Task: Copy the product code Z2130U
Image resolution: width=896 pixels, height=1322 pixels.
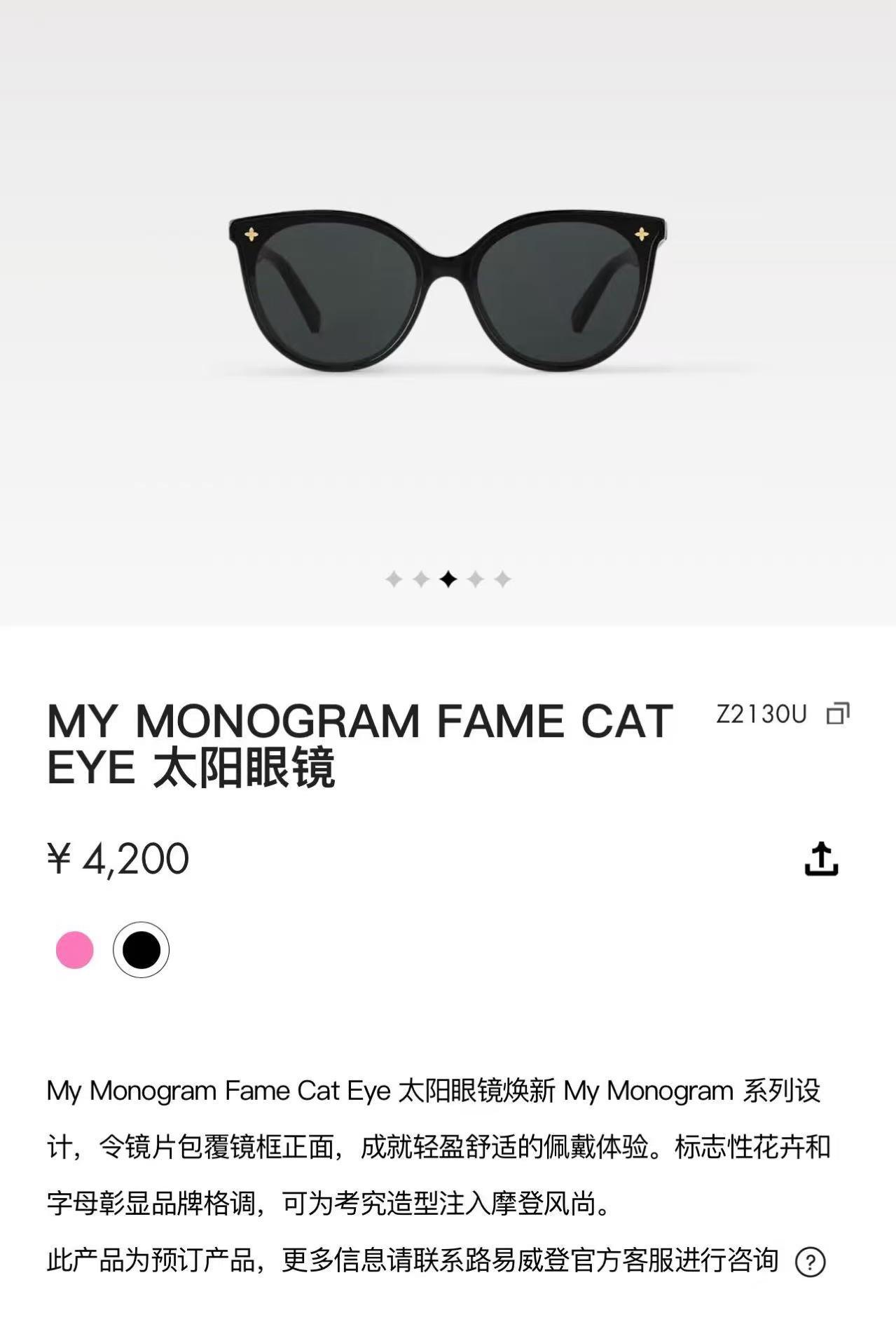Action: [838, 714]
